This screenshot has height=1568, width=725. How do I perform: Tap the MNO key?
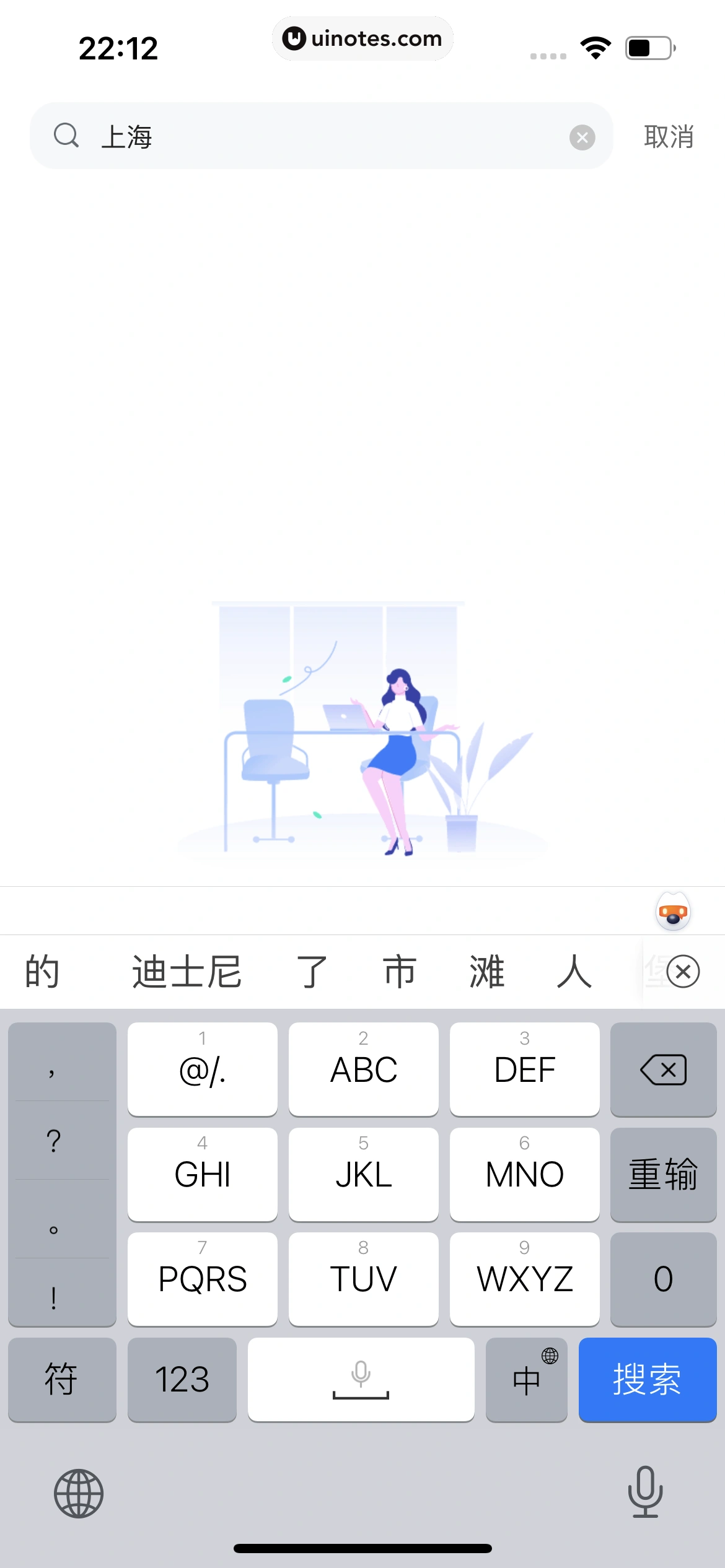[x=524, y=1174]
